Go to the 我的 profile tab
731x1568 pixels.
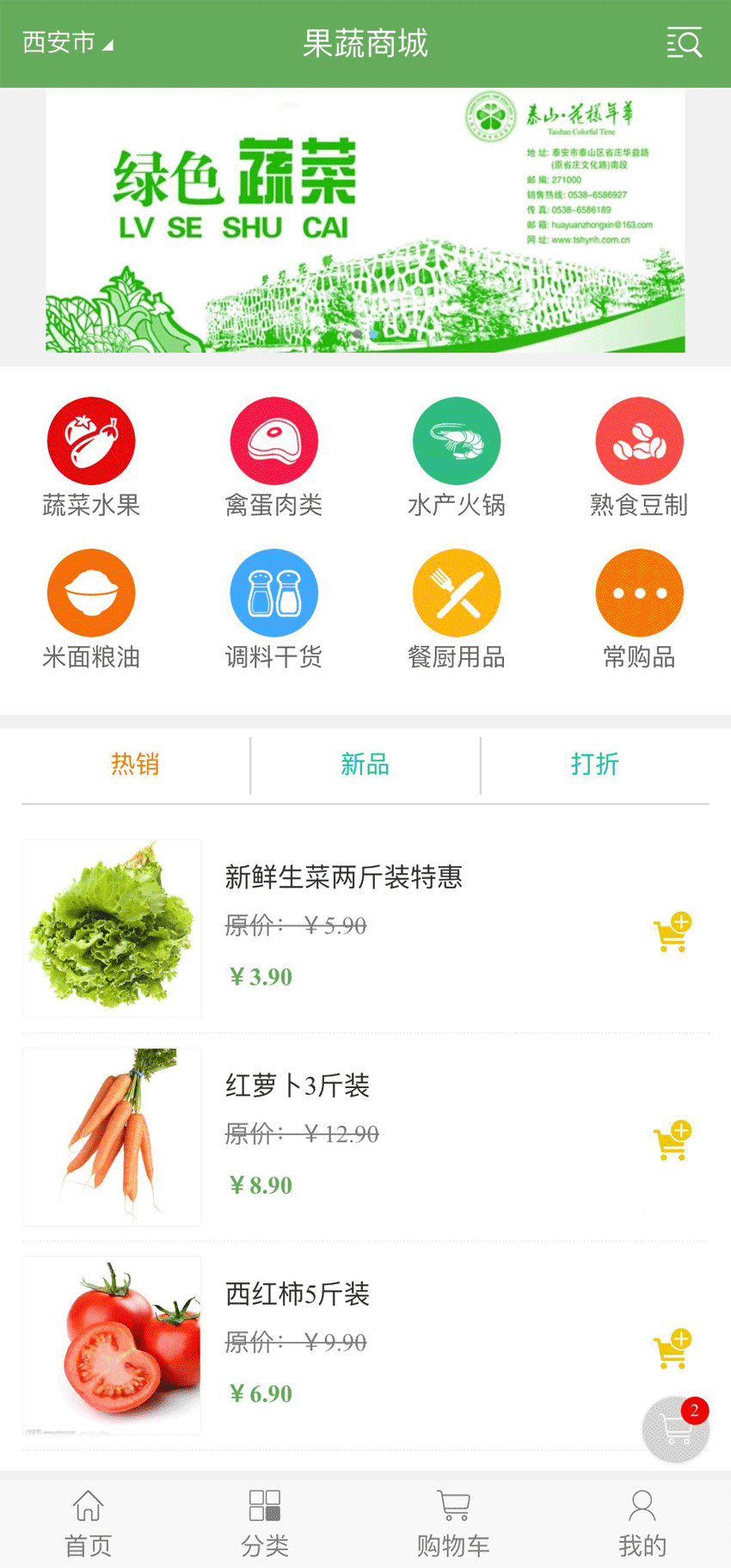pos(642,1524)
